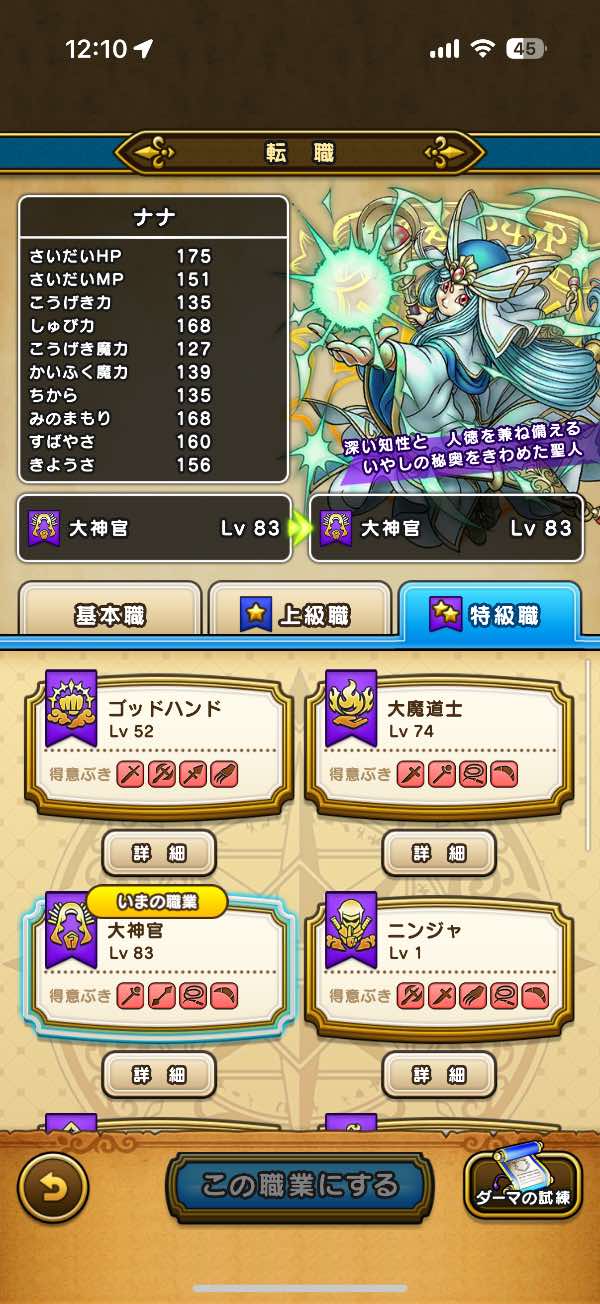Viewport: 600px width, 1304px height.
Task: View 詳細 under 大魔道士
Action: [x=440, y=853]
